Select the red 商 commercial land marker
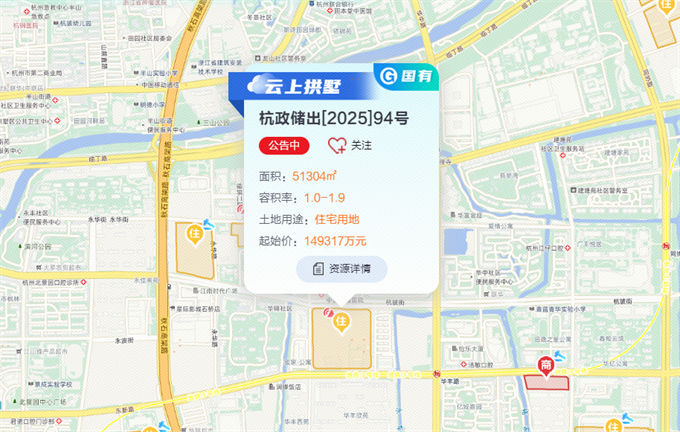Viewport: 680px width, 432px height. 547,367
